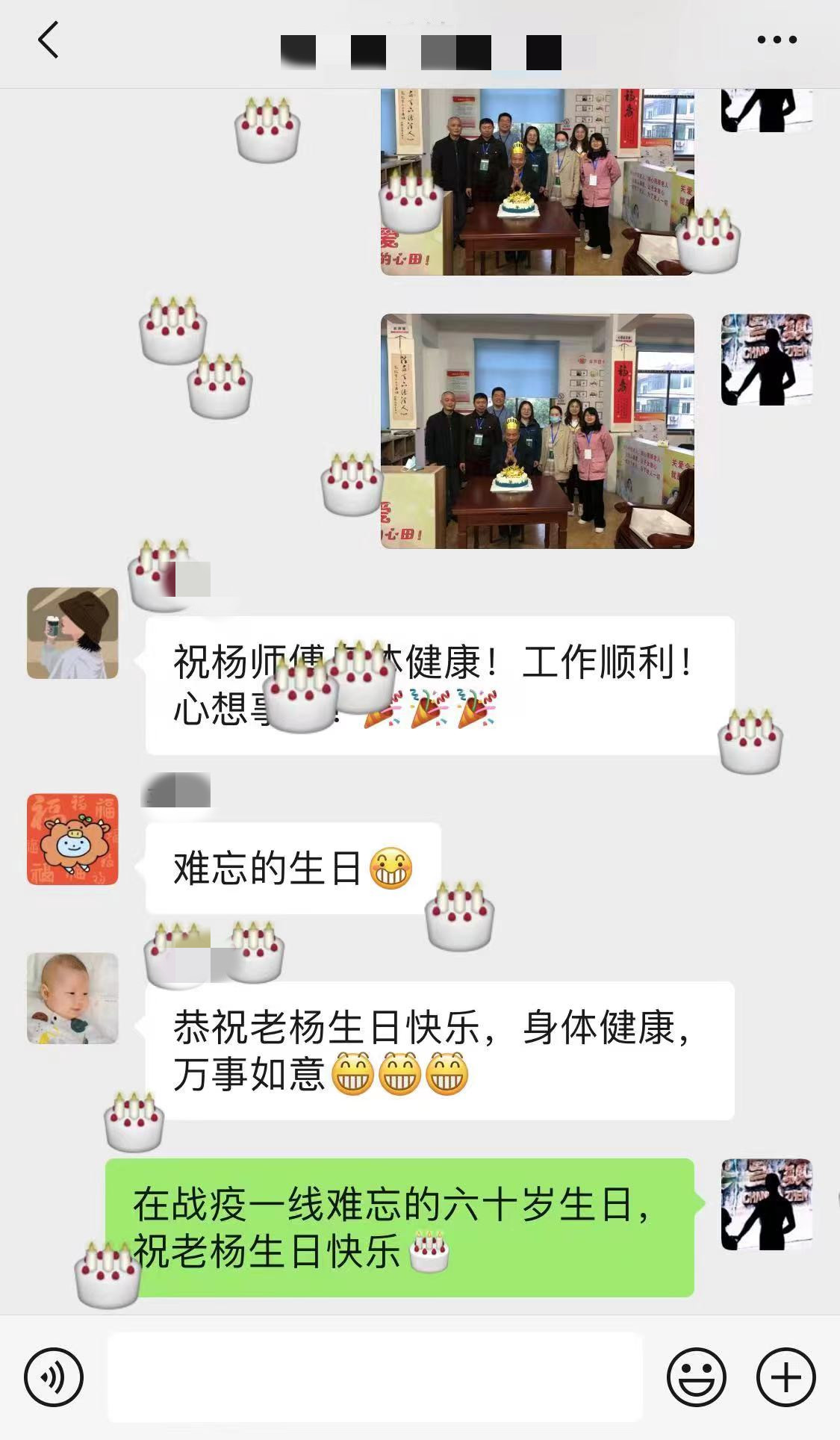Open profile of the baby photo avatar
The width and height of the screenshot is (840, 1440).
(72, 998)
